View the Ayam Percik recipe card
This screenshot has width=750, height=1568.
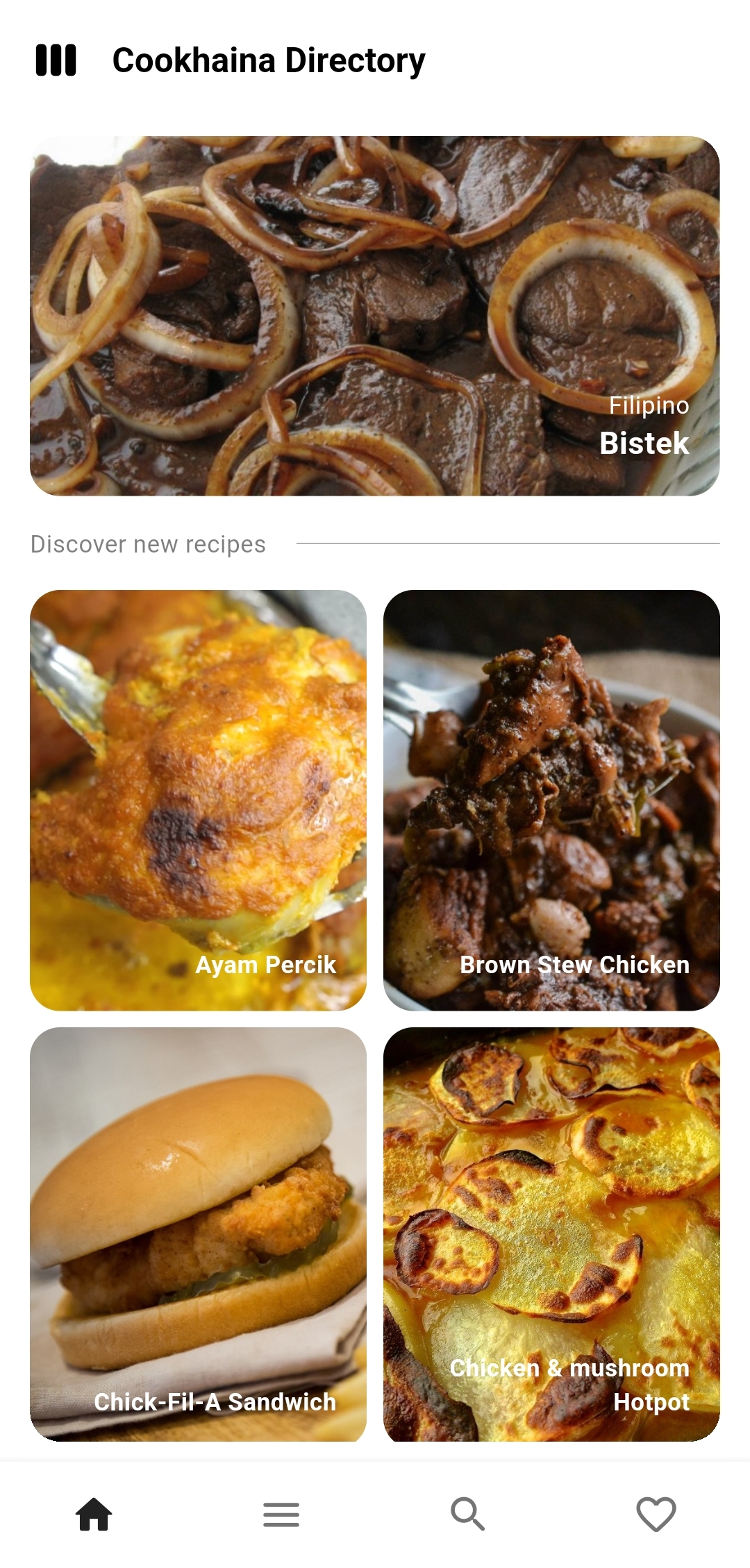[198, 800]
